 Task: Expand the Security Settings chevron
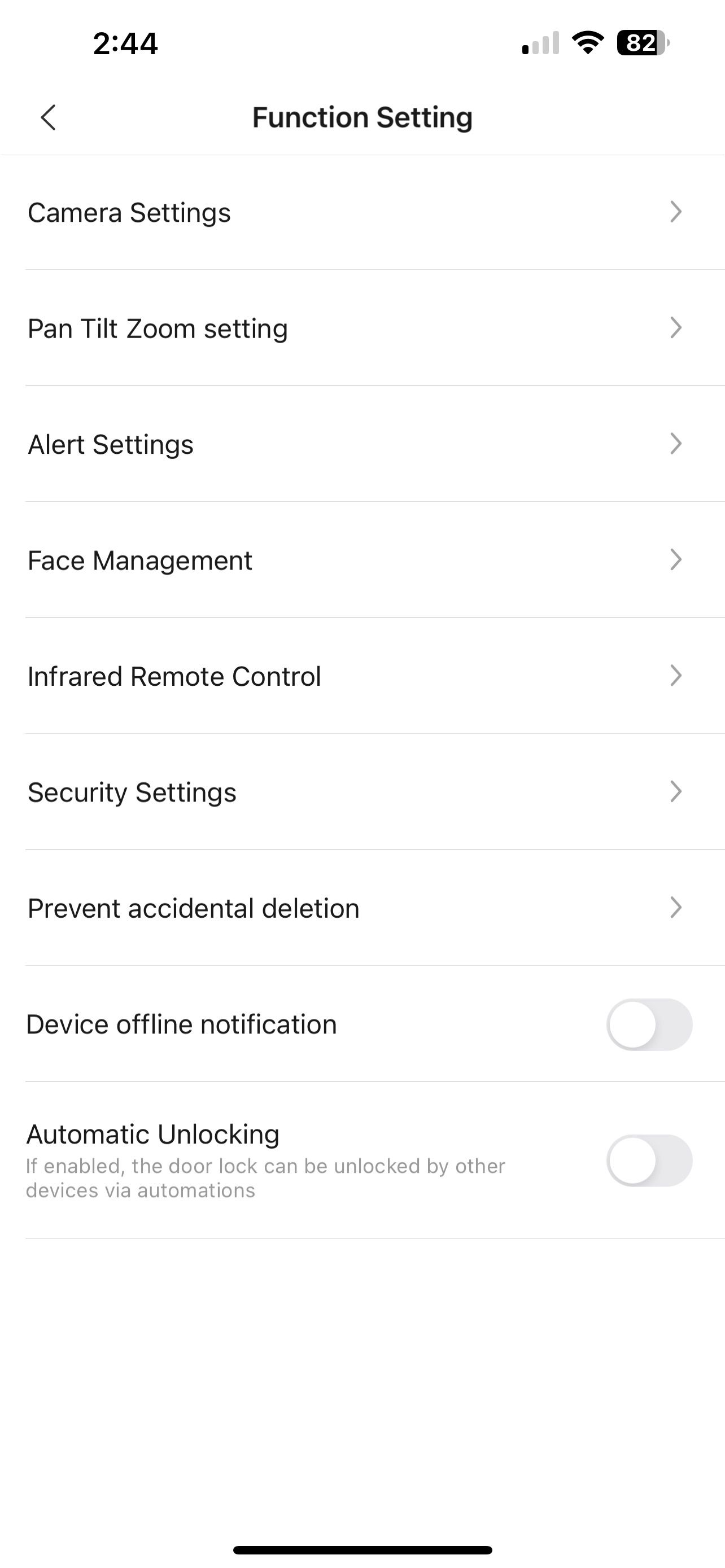click(676, 792)
